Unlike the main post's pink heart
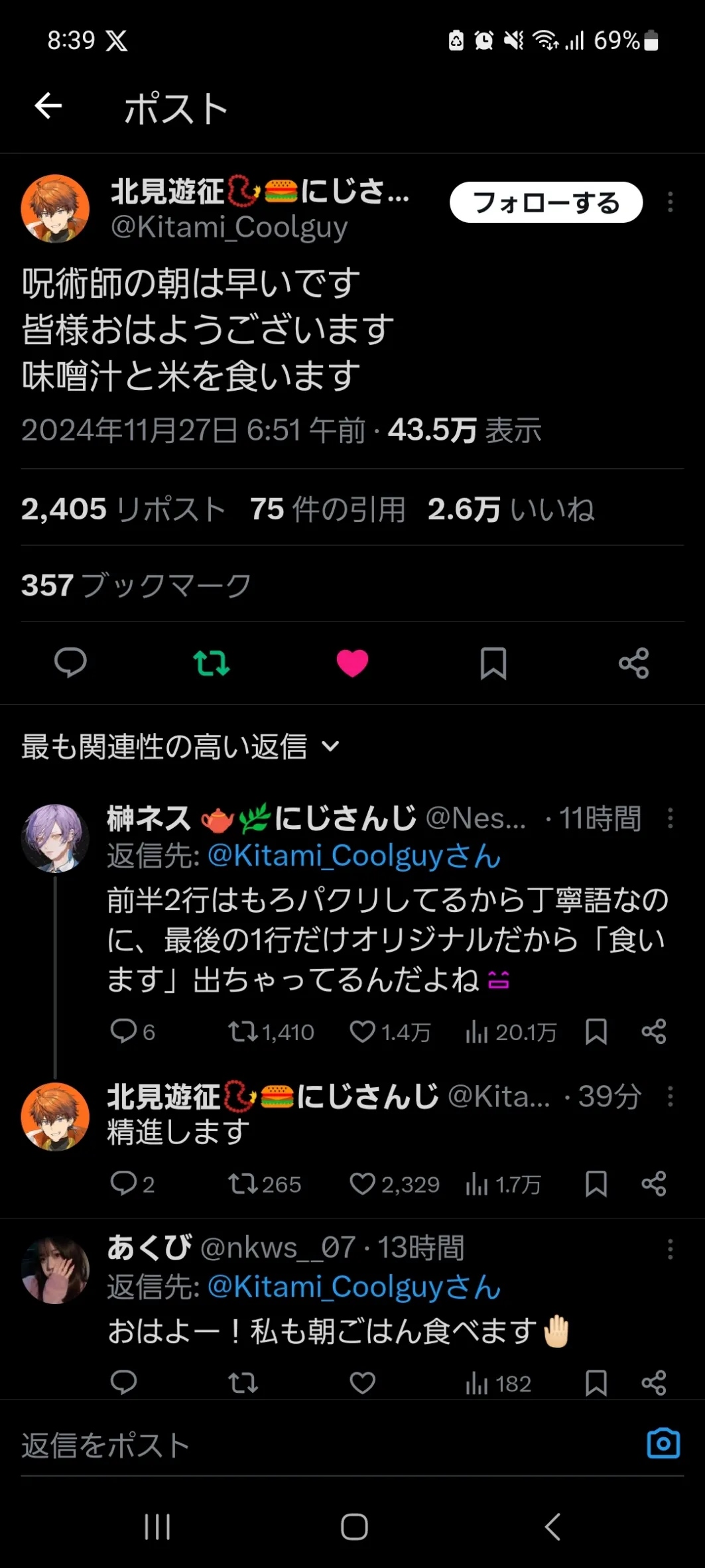This screenshot has height=1568, width=705. click(352, 663)
